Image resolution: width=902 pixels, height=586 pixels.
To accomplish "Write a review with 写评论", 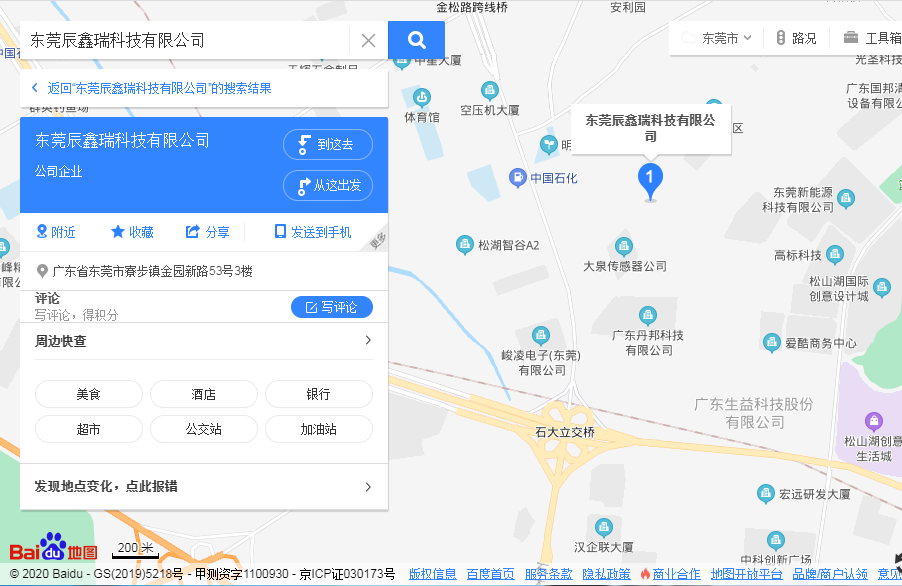I will click(331, 307).
